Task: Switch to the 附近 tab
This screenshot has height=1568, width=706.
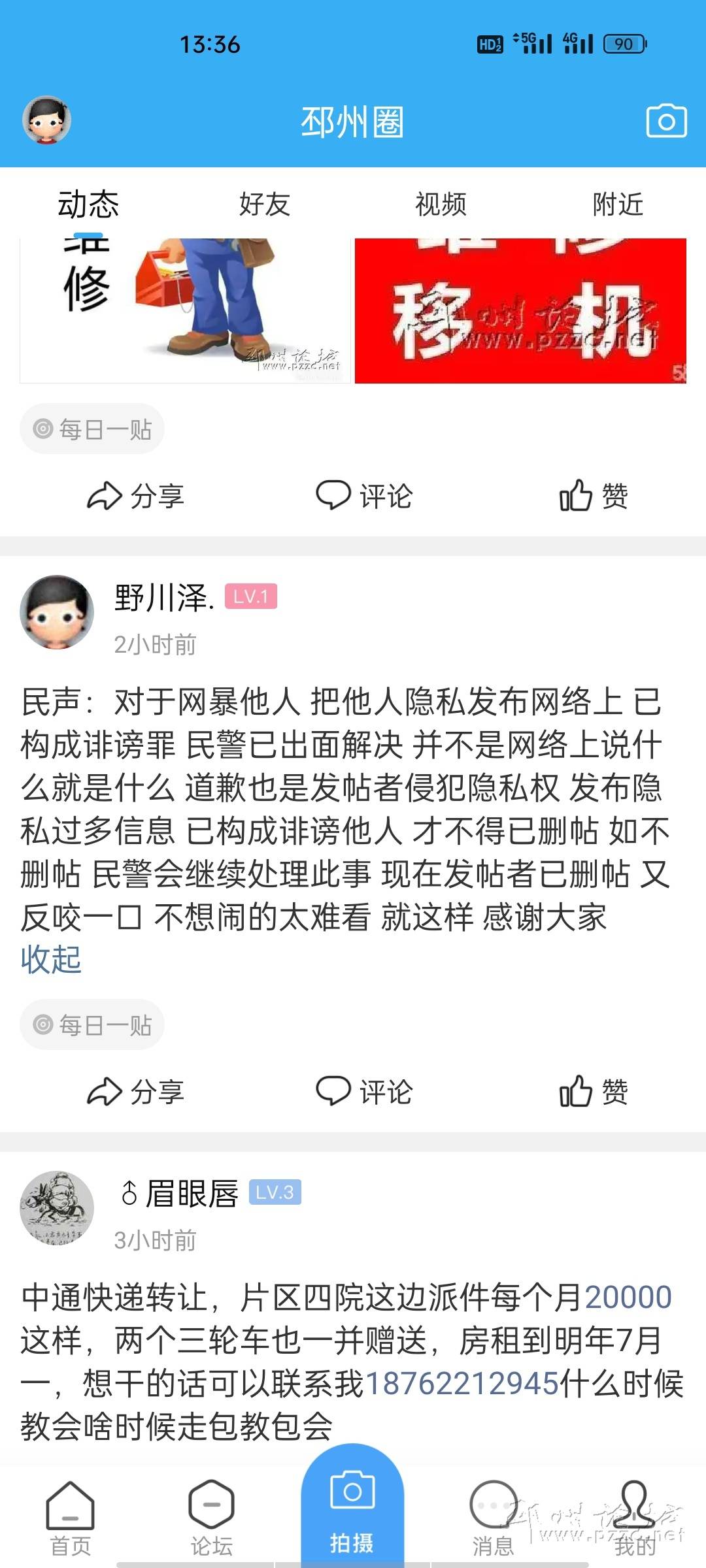Action: point(617,204)
